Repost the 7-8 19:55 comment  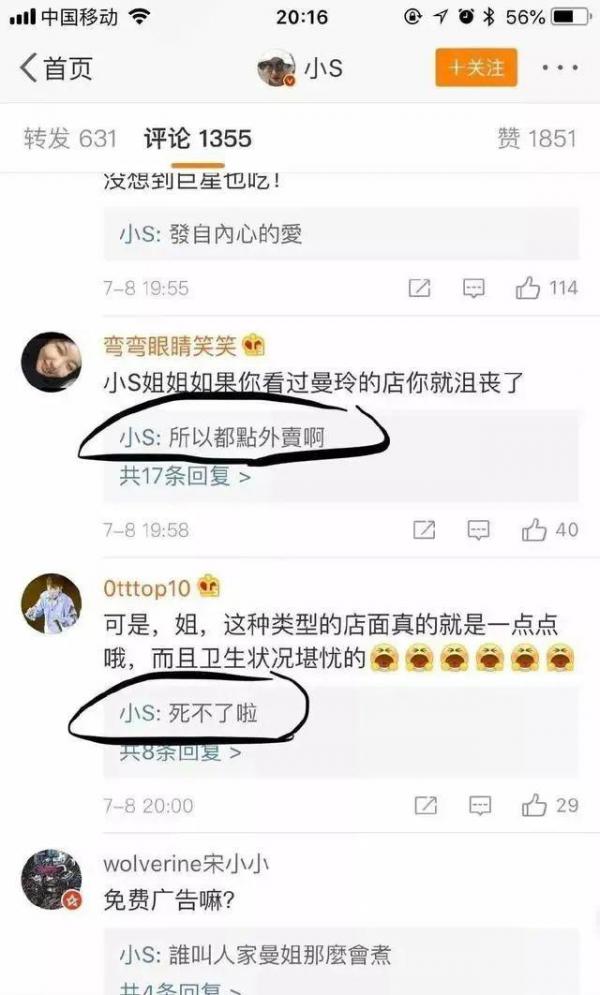419,289
